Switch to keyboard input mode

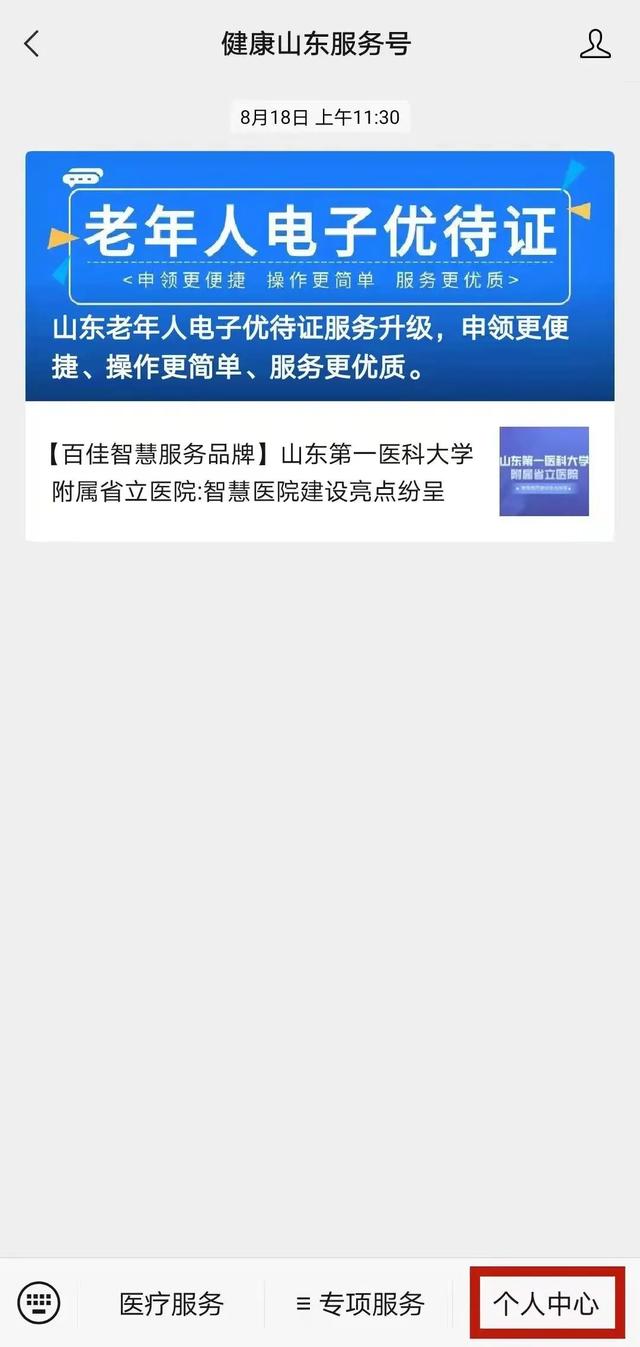39,1303
